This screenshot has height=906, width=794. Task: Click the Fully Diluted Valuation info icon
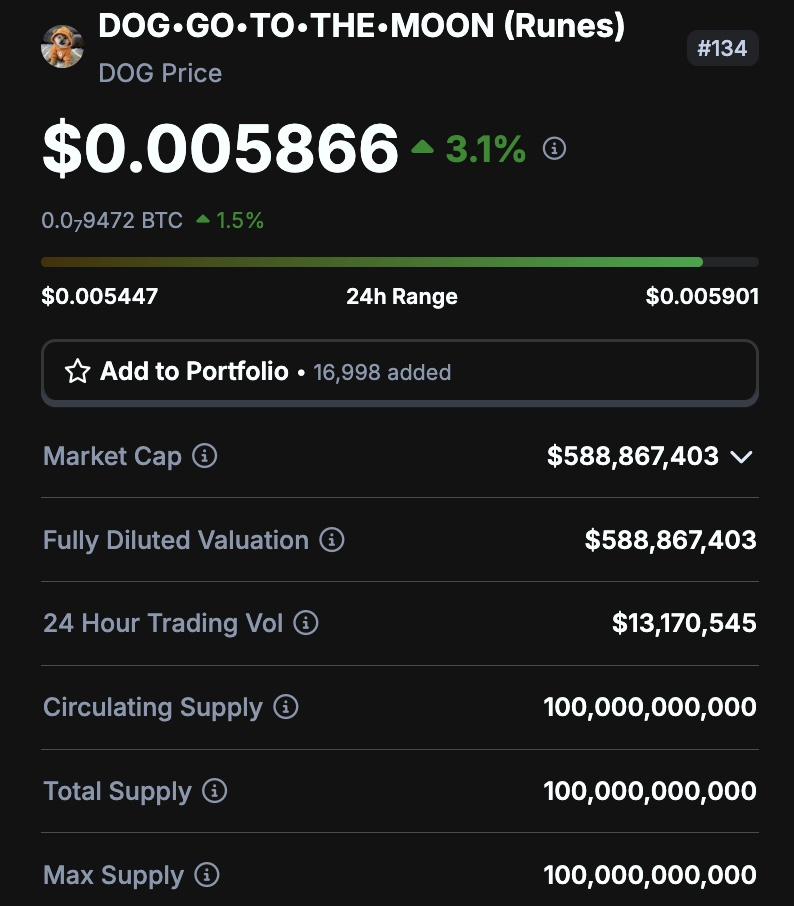330,540
